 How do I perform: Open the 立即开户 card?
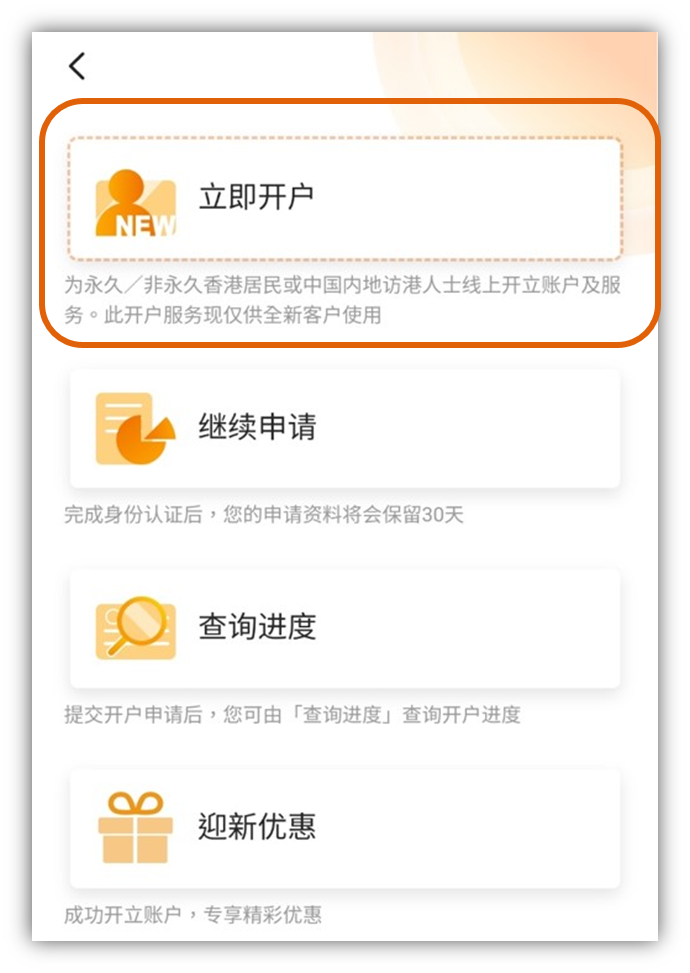point(345,199)
